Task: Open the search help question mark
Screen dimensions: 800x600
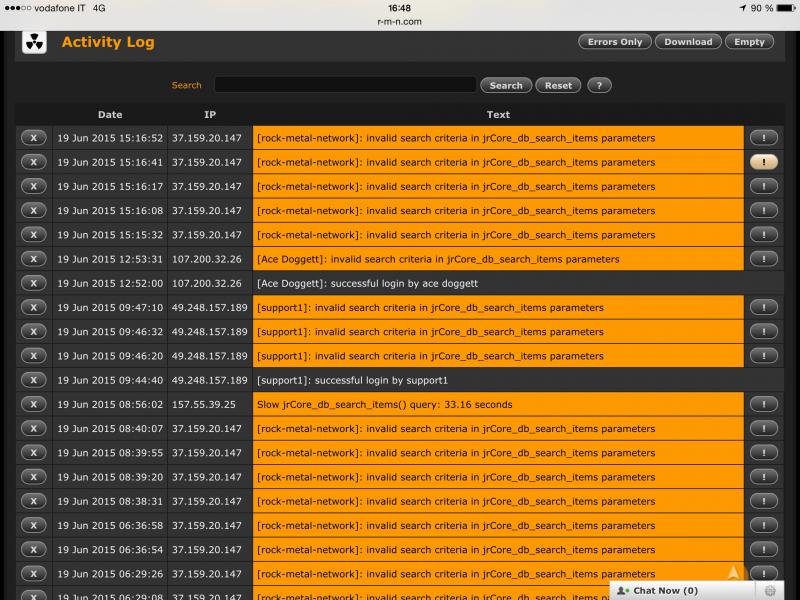Action: (599, 86)
